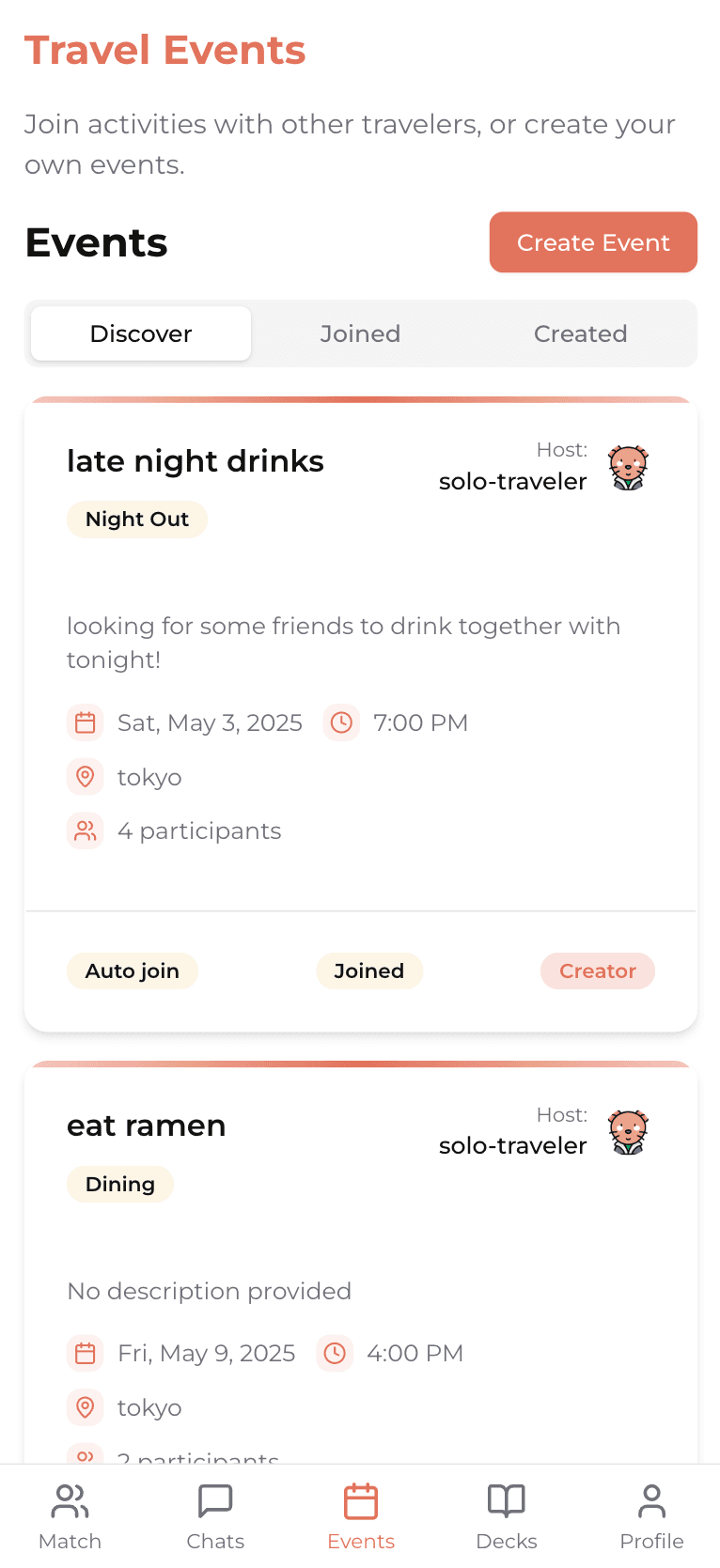
Task: Click the calendar icon next to Sat, May 3
Action: (x=86, y=722)
